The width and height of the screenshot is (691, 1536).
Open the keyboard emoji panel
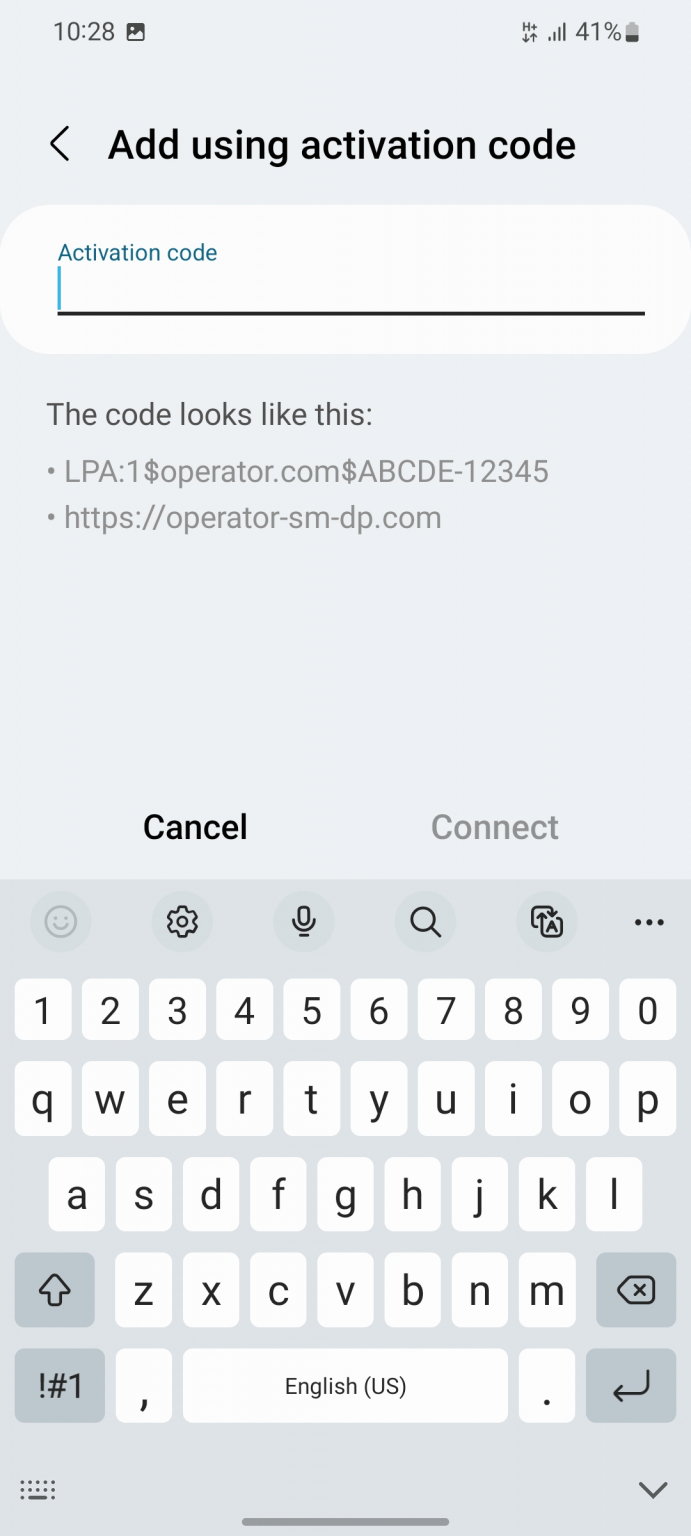pos(61,921)
